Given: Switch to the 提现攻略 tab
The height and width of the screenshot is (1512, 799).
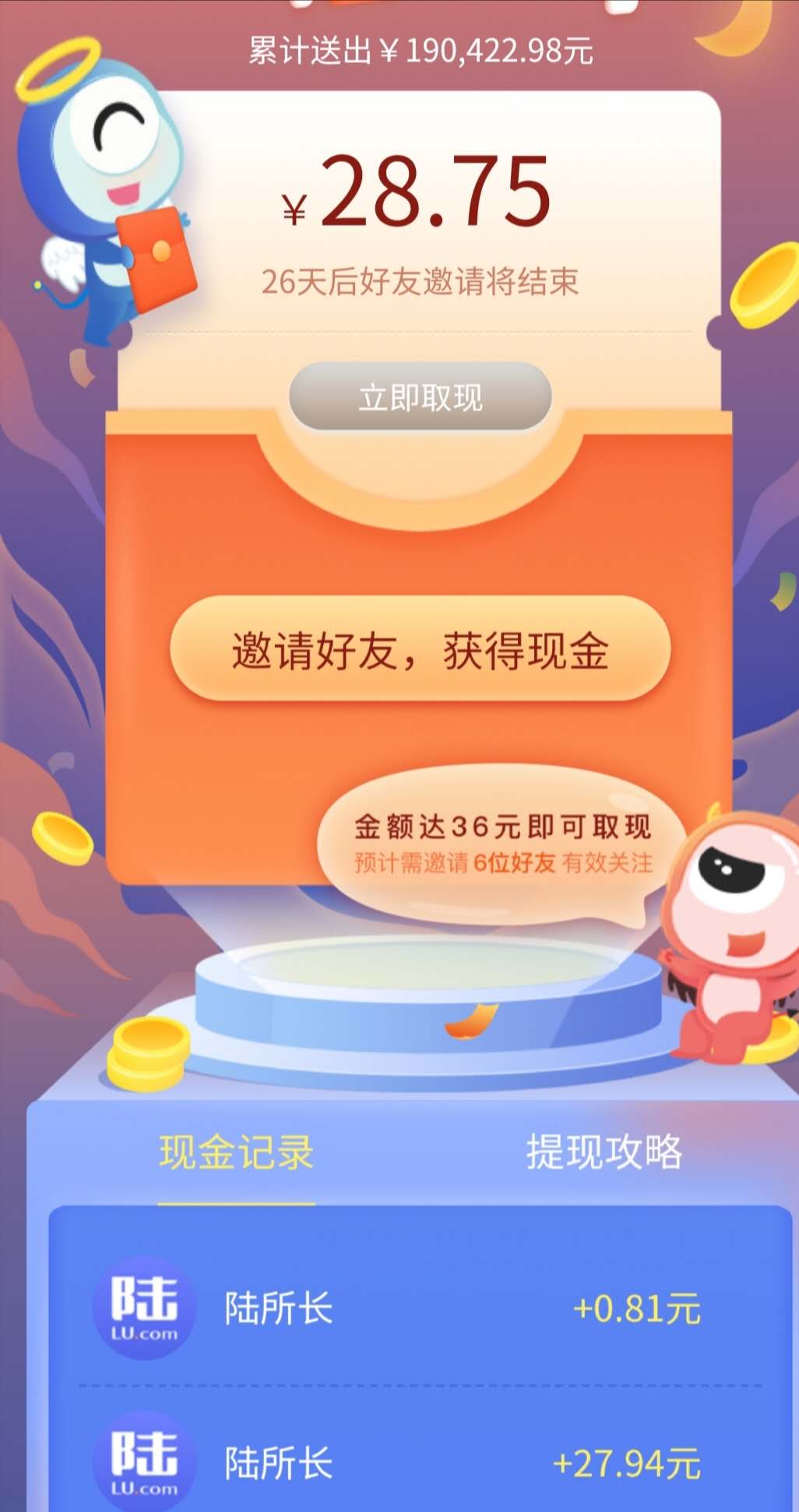Looking at the screenshot, I should coord(604,1152).
